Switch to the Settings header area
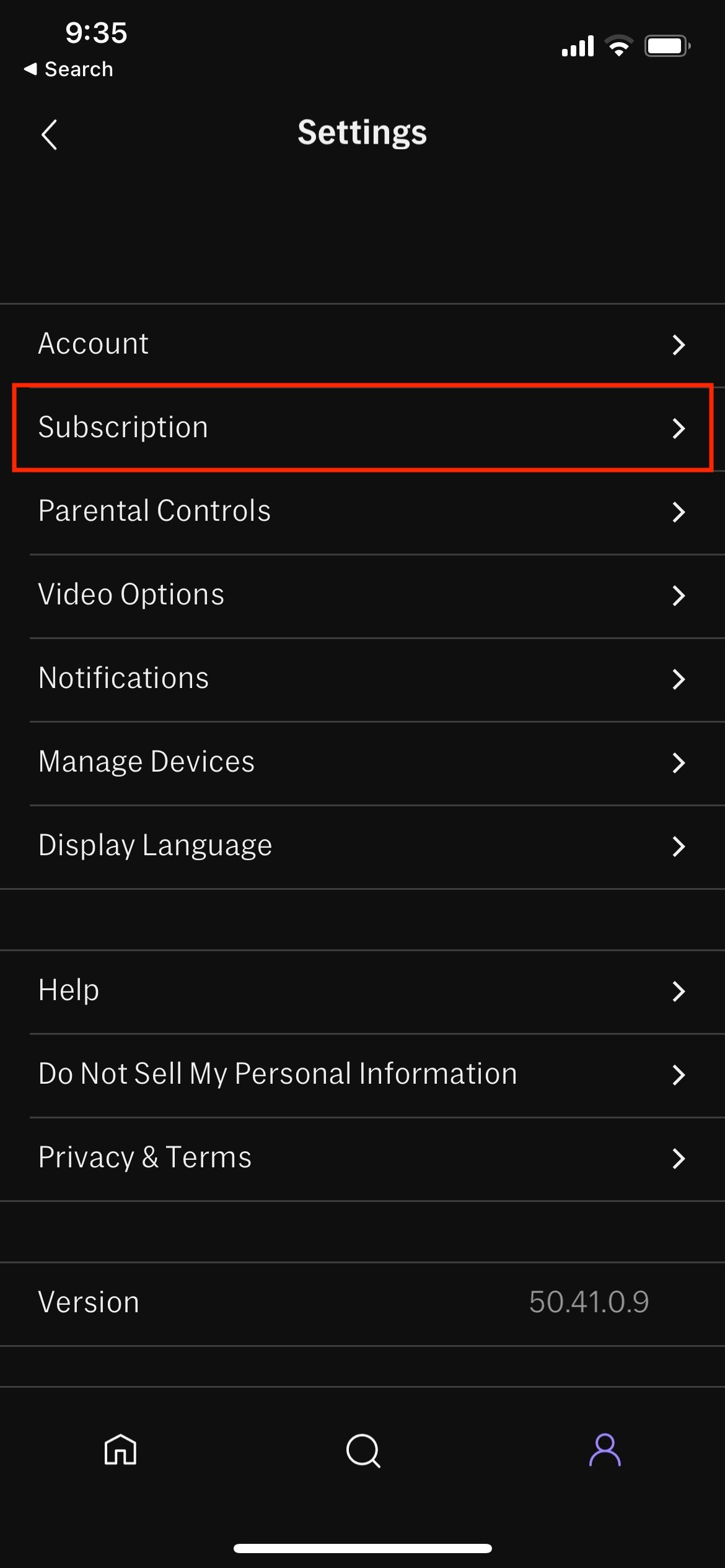Viewport: 725px width, 1568px height. click(x=362, y=132)
